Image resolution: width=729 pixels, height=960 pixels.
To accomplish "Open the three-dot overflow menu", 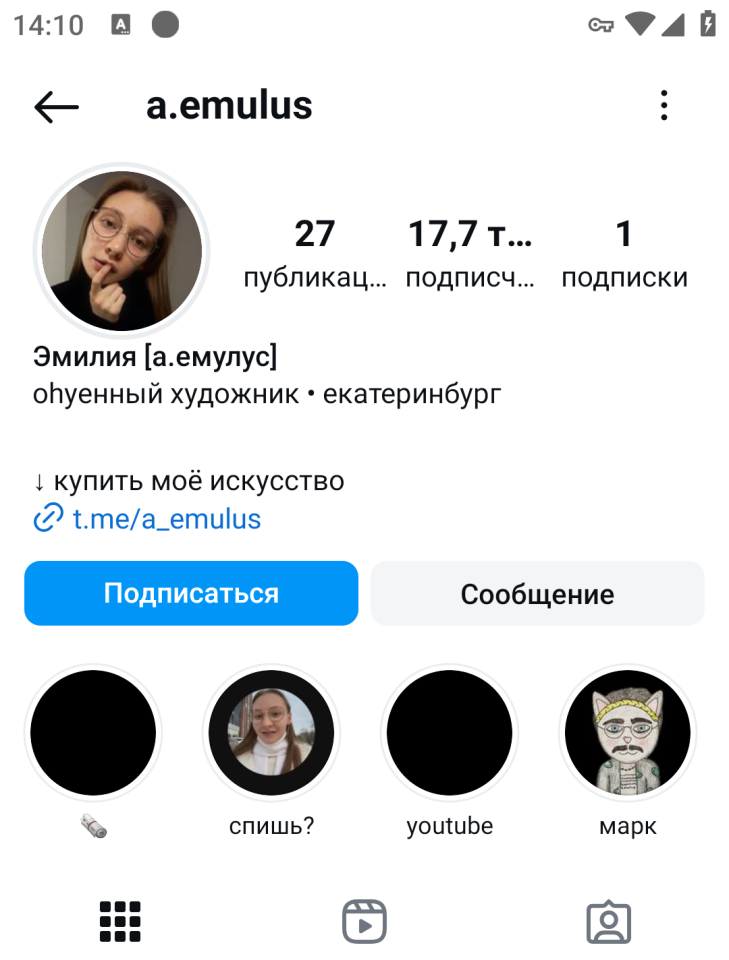I will 664,106.
